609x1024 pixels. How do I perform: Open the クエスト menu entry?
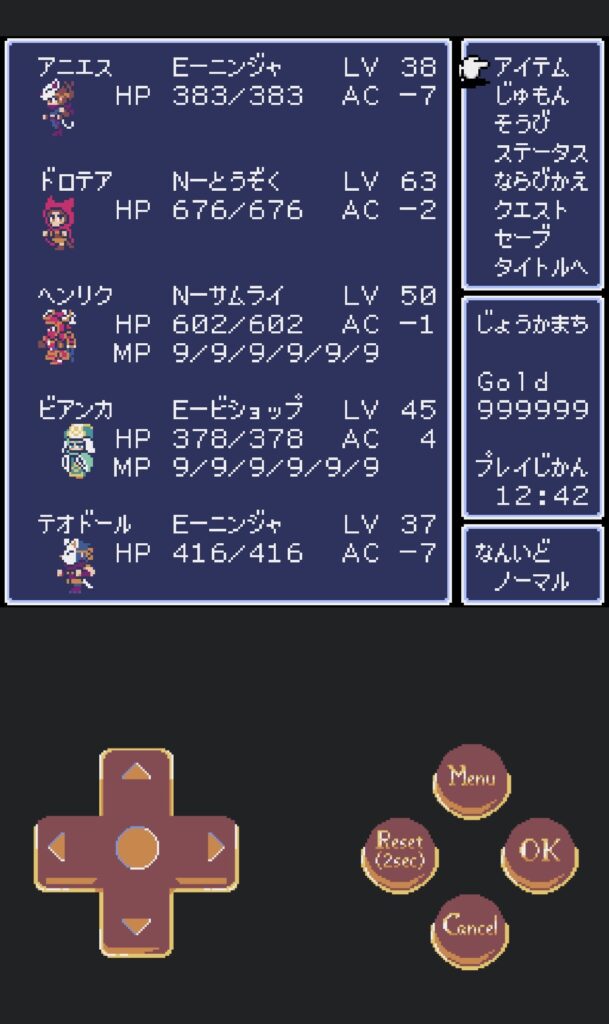click(531, 210)
